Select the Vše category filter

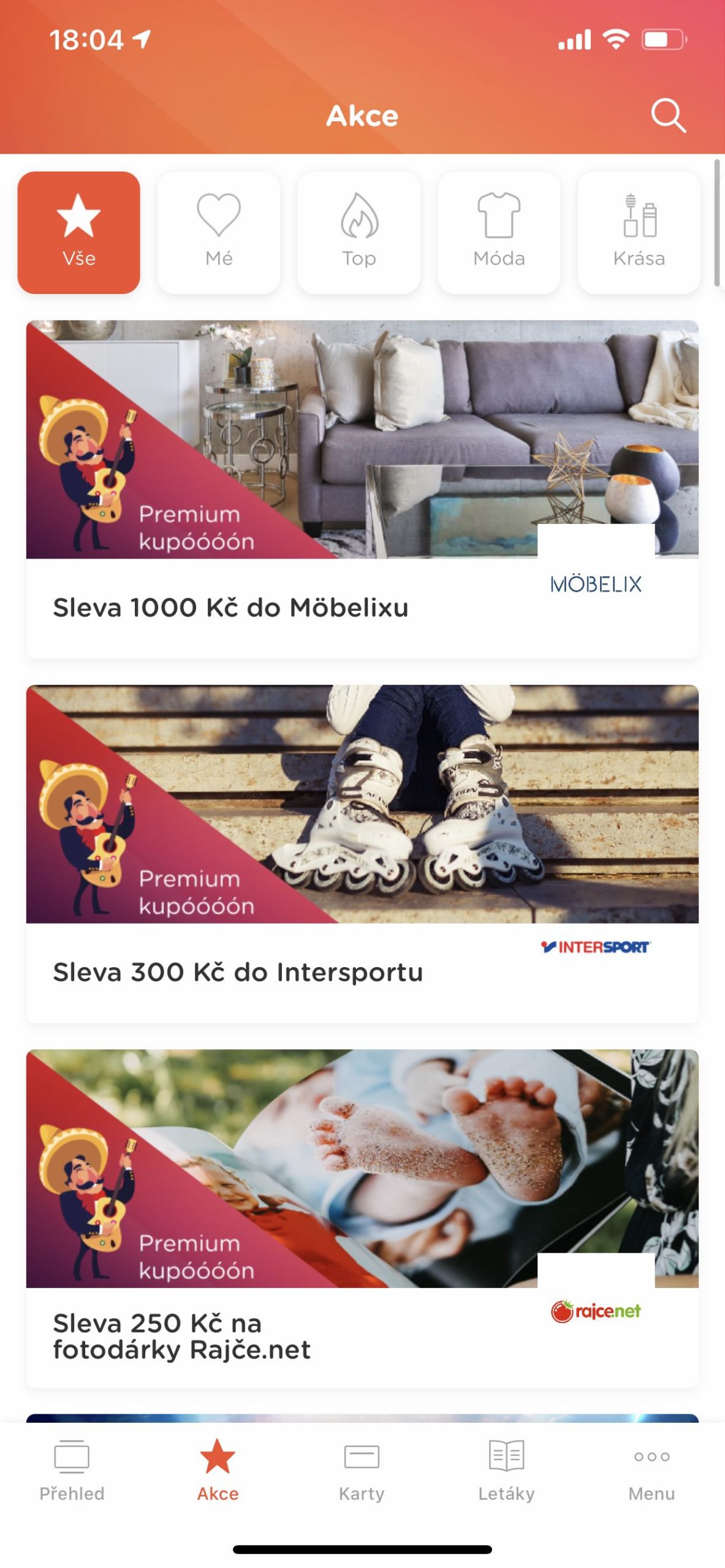(x=78, y=233)
